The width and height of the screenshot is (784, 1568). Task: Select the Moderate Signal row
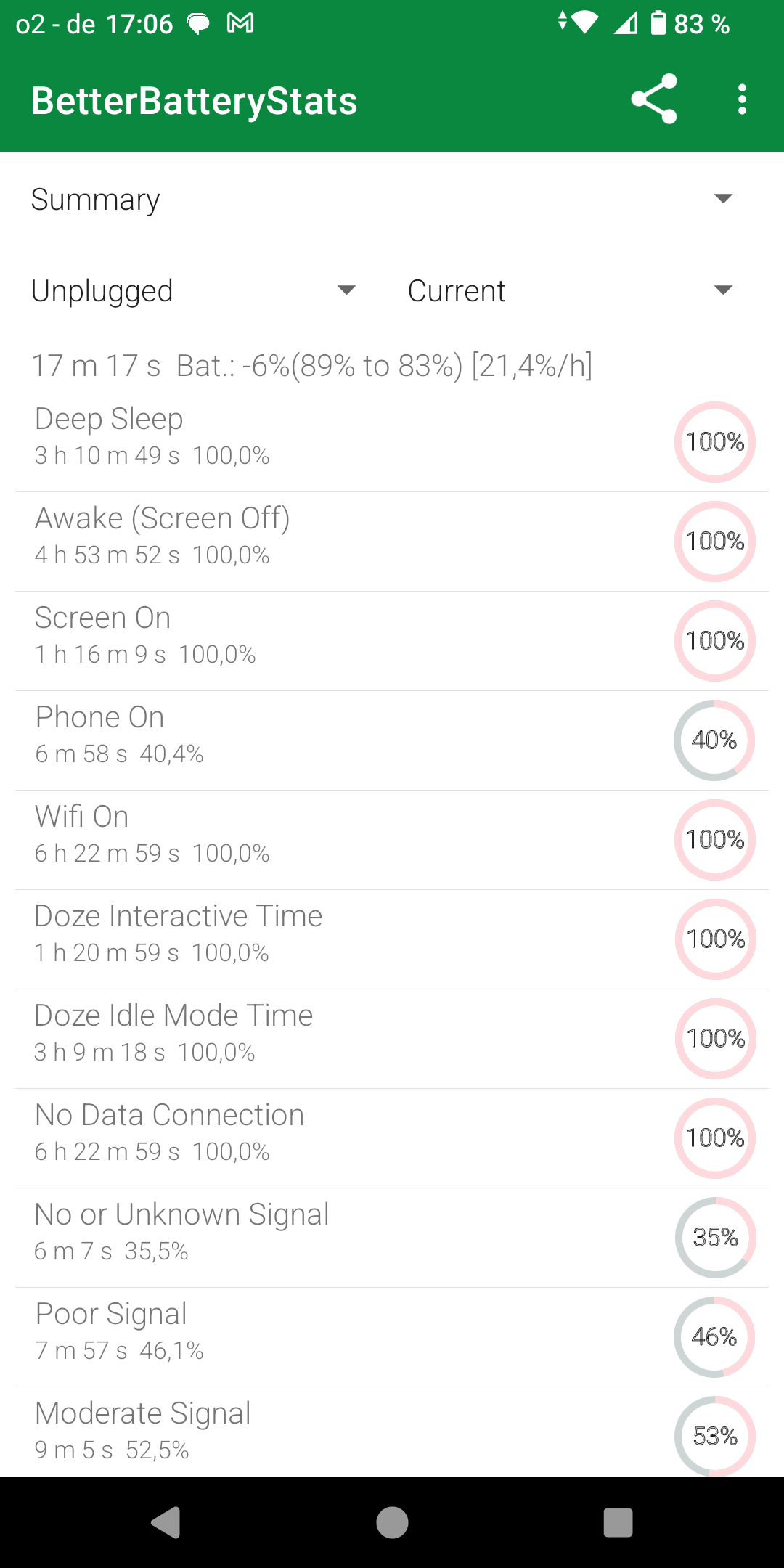(x=392, y=1432)
